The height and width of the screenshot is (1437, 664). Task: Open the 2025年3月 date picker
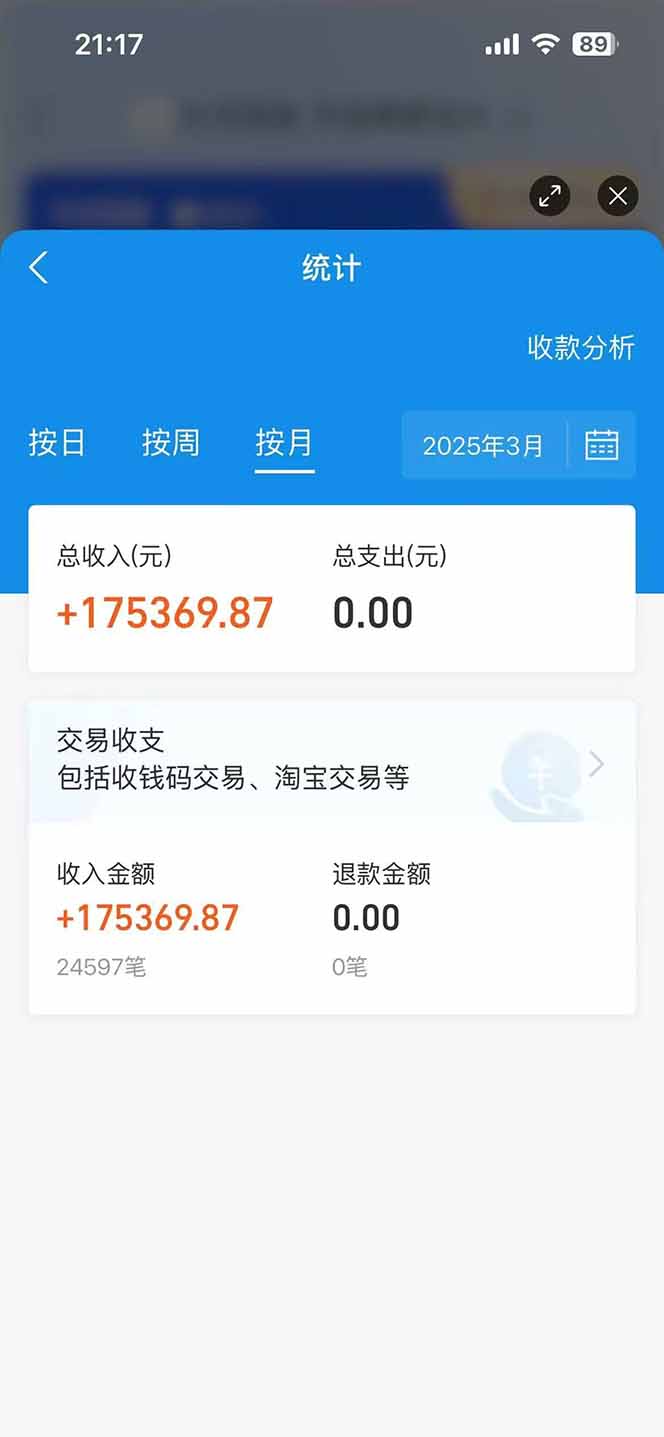(x=518, y=445)
